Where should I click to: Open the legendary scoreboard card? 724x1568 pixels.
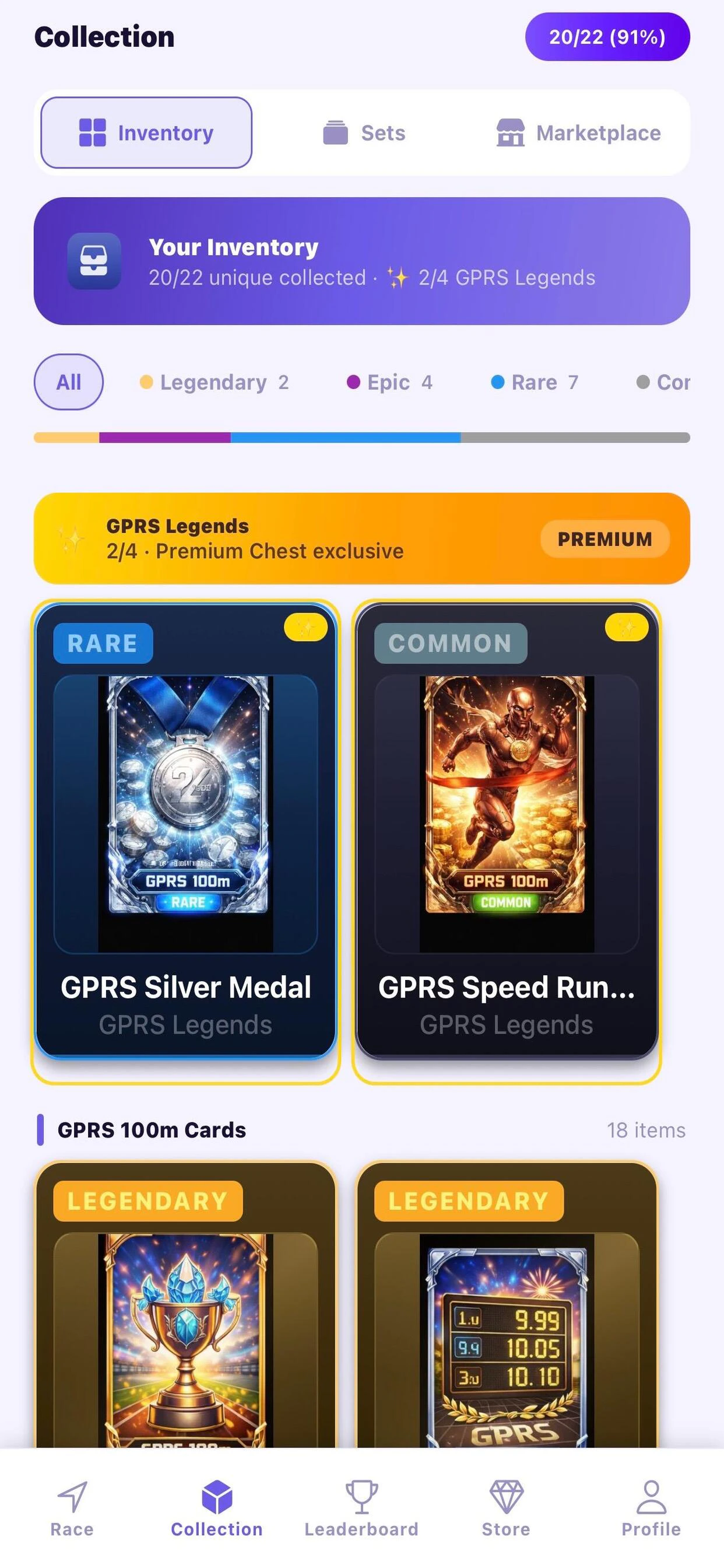(506, 1305)
